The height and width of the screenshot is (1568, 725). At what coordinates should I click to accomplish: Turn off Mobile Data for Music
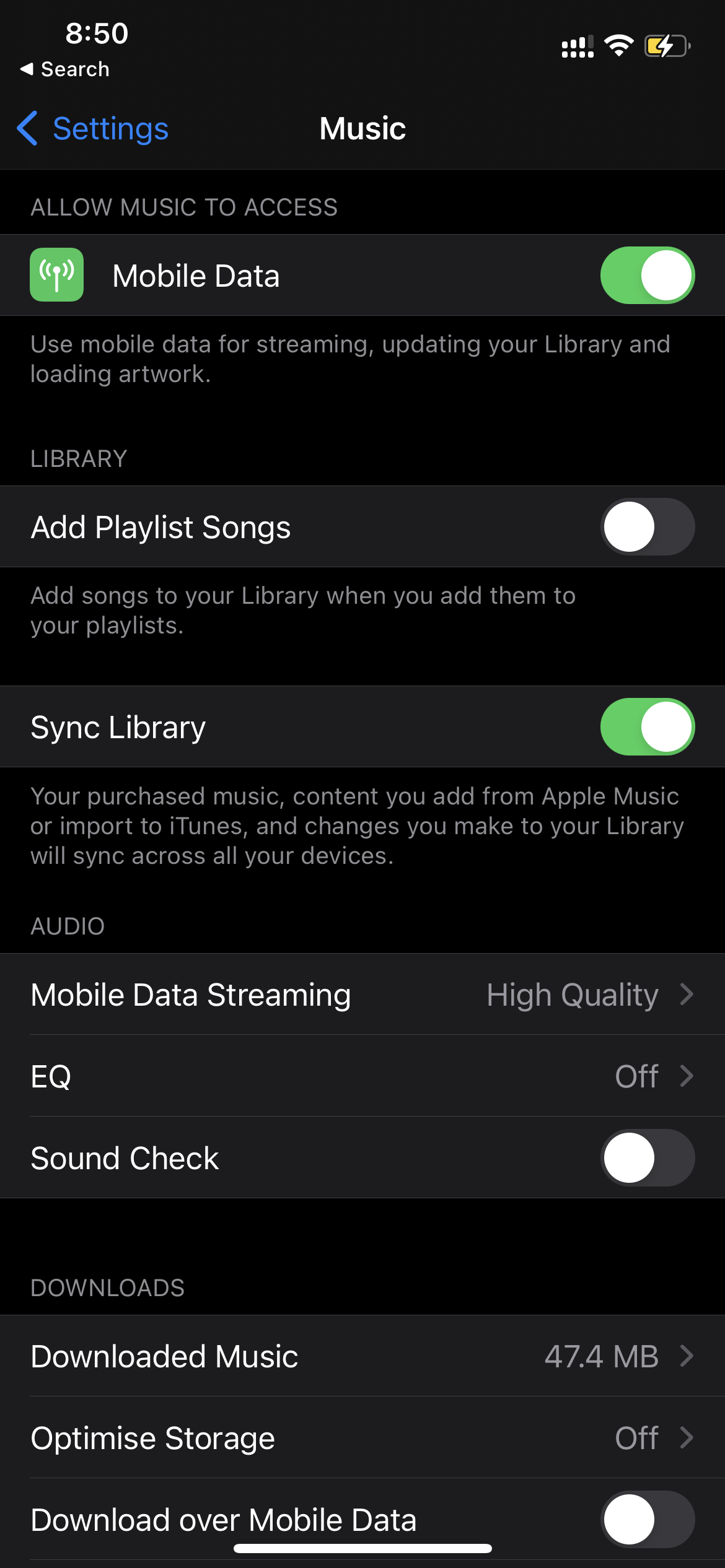647,276
